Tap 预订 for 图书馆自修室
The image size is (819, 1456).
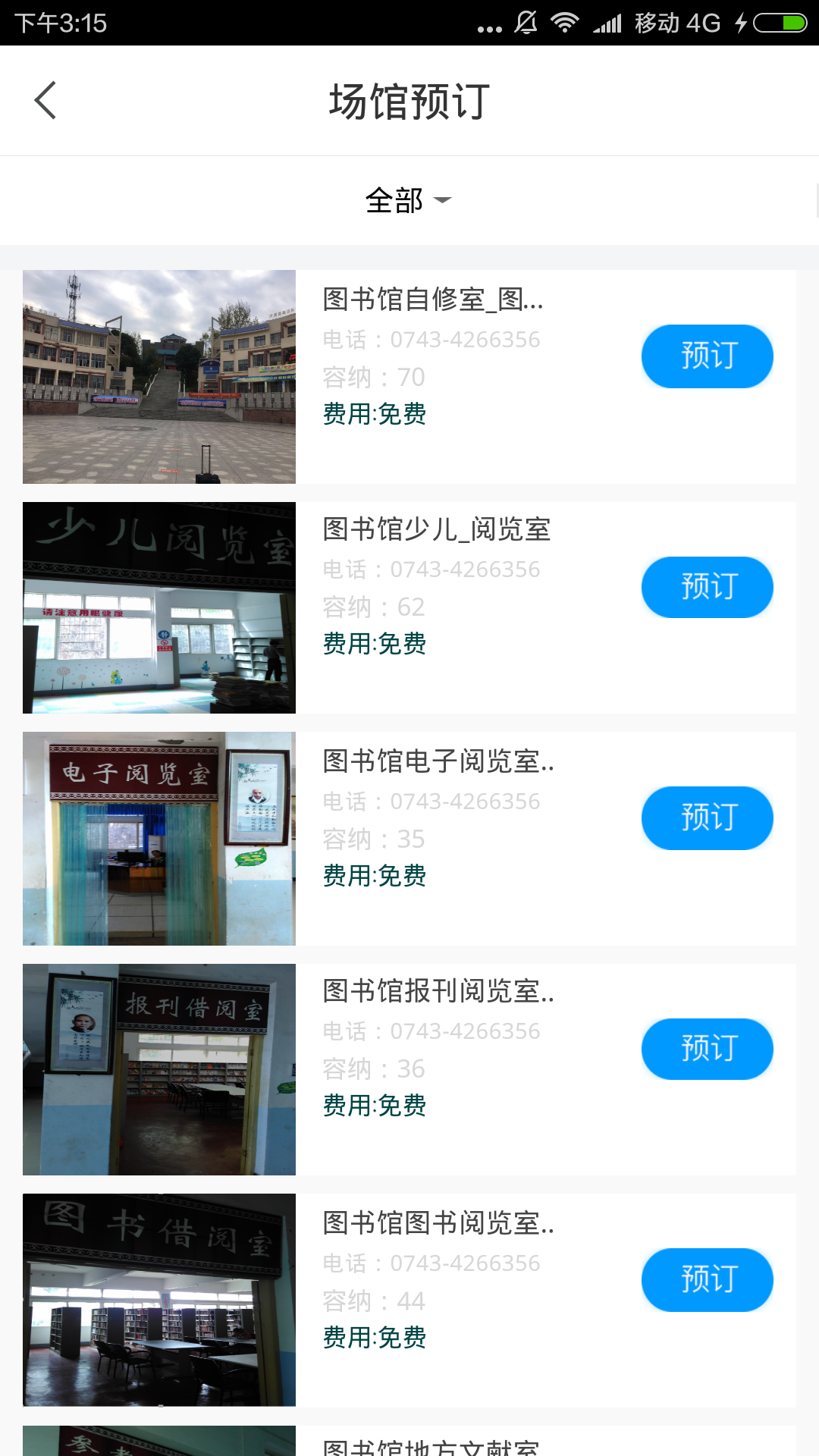[x=707, y=356]
